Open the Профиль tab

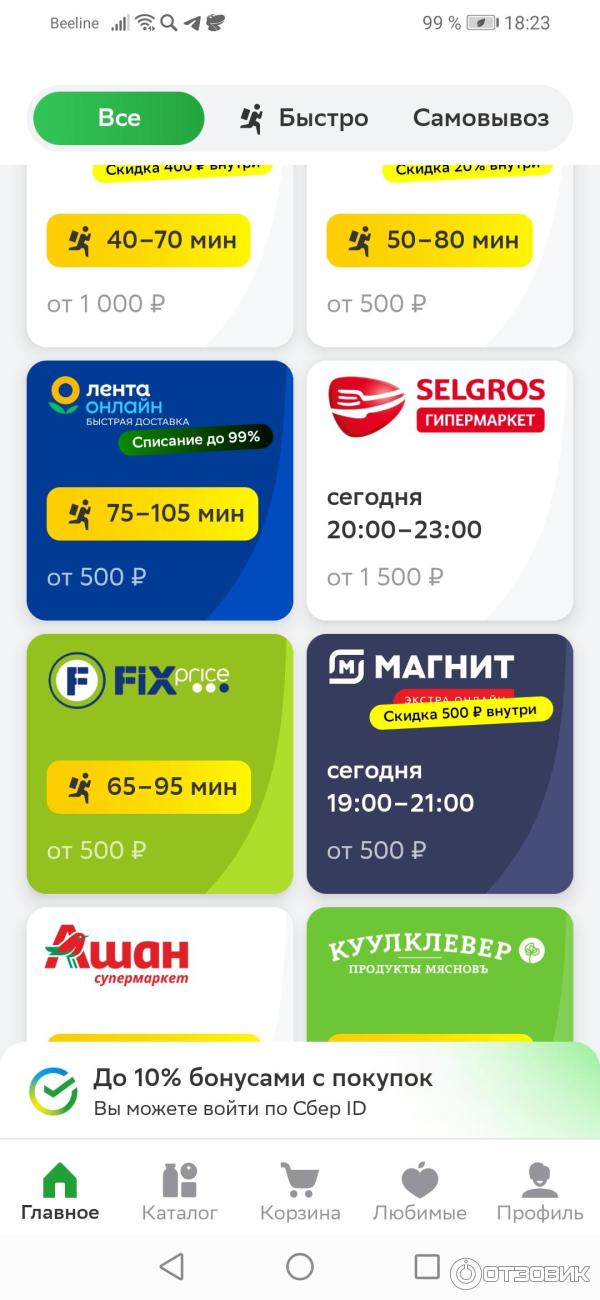pyautogui.click(x=540, y=1192)
